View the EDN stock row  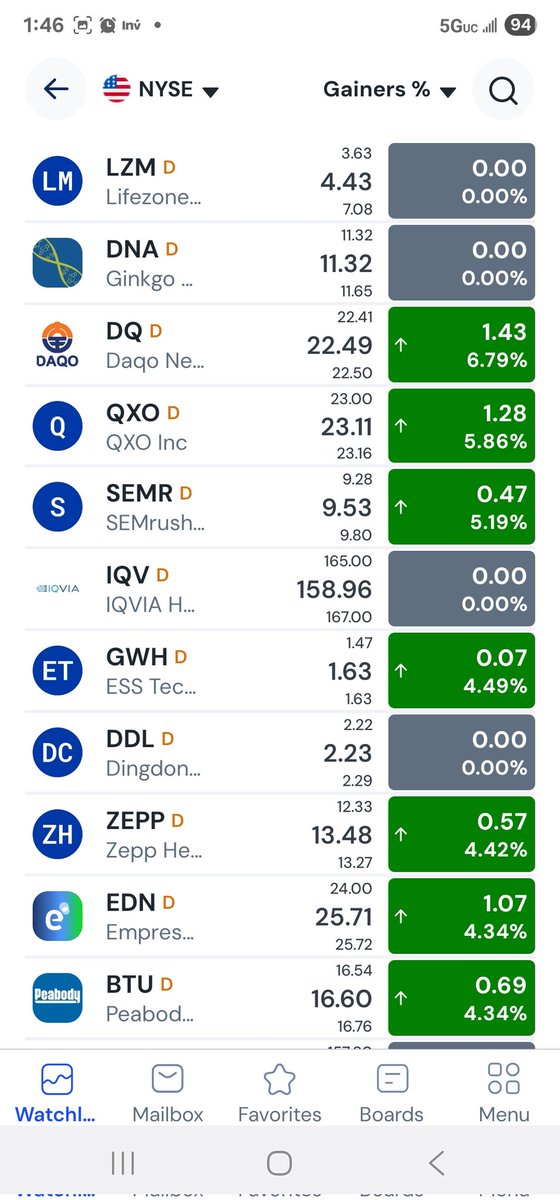(280, 917)
